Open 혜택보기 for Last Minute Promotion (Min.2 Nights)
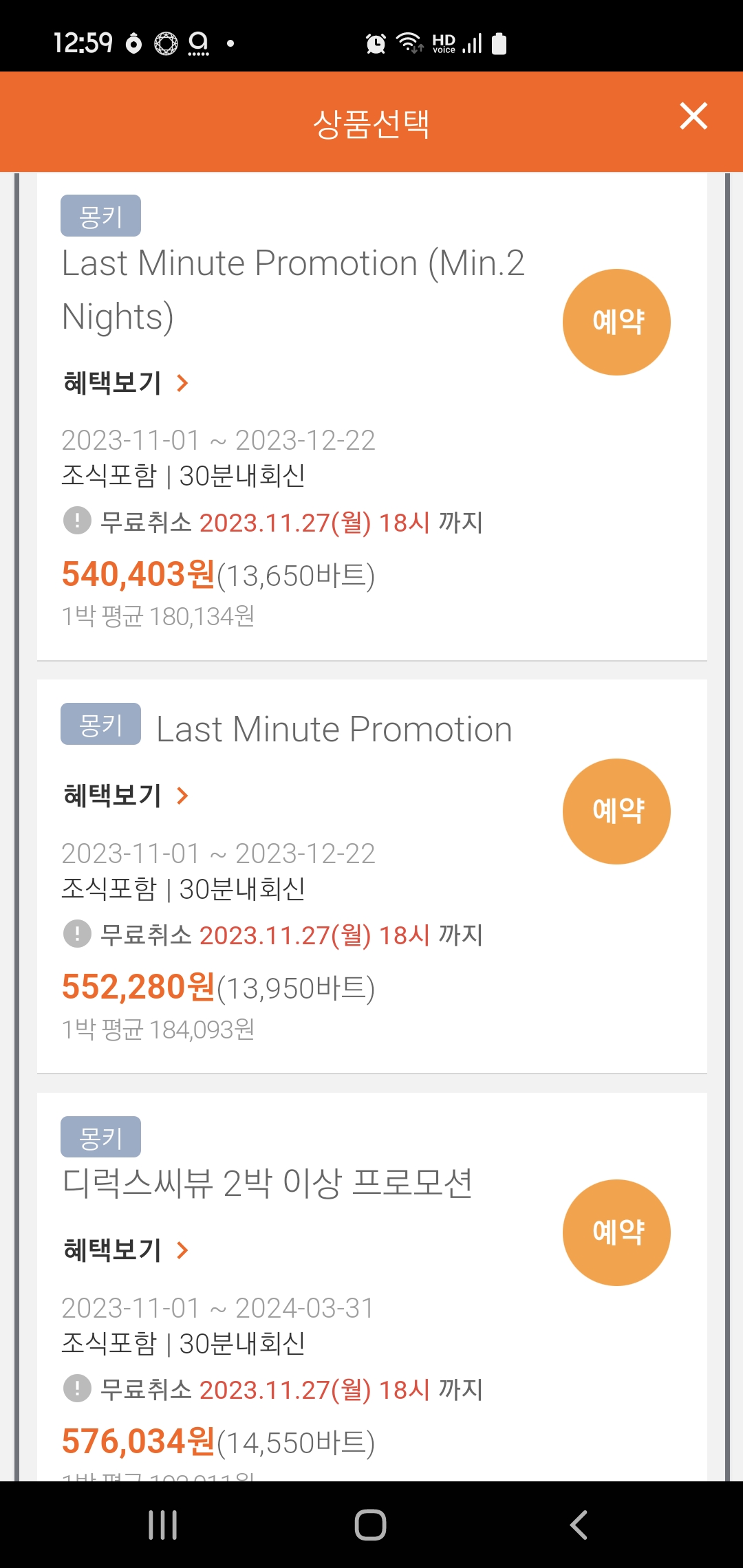743x1568 pixels. tap(126, 382)
